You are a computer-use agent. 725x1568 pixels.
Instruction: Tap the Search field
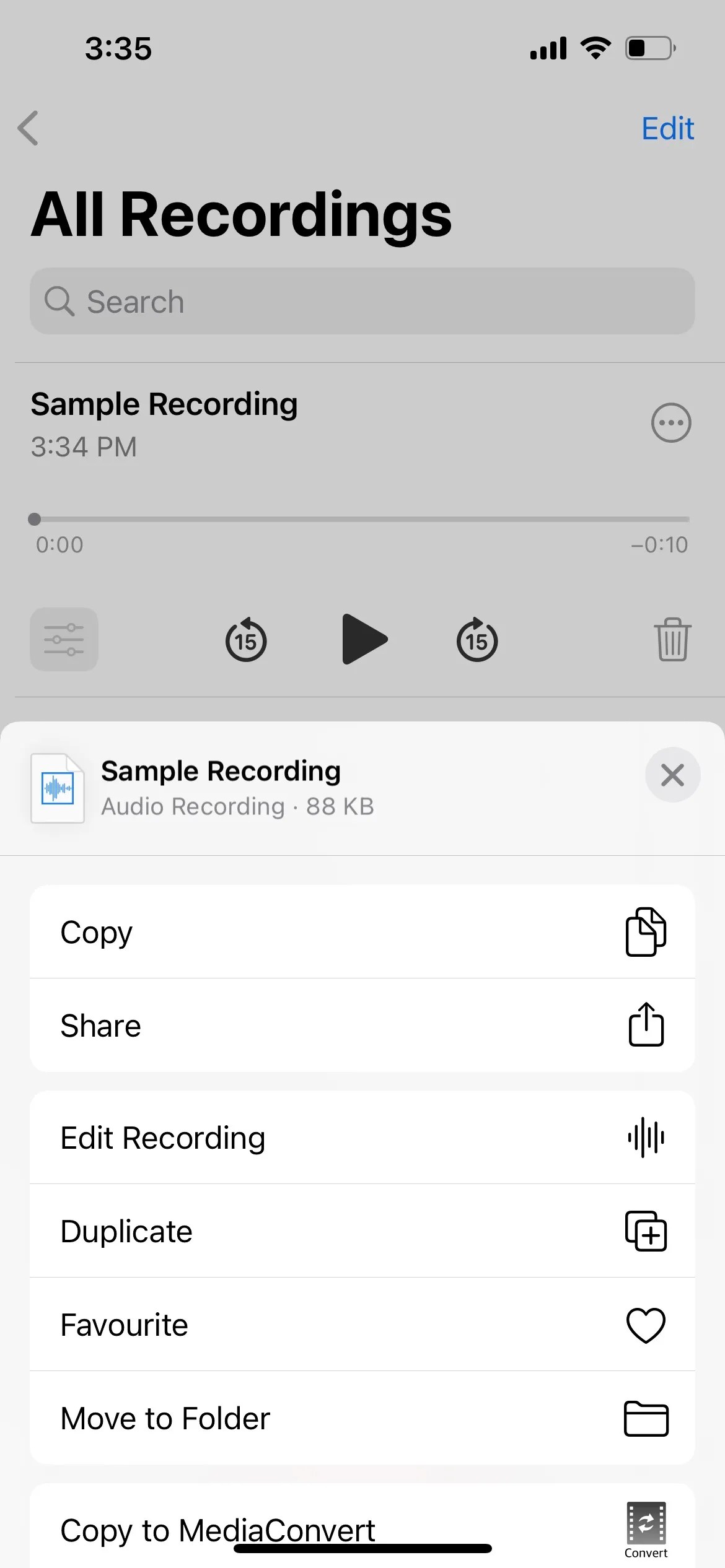pyautogui.click(x=362, y=302)
